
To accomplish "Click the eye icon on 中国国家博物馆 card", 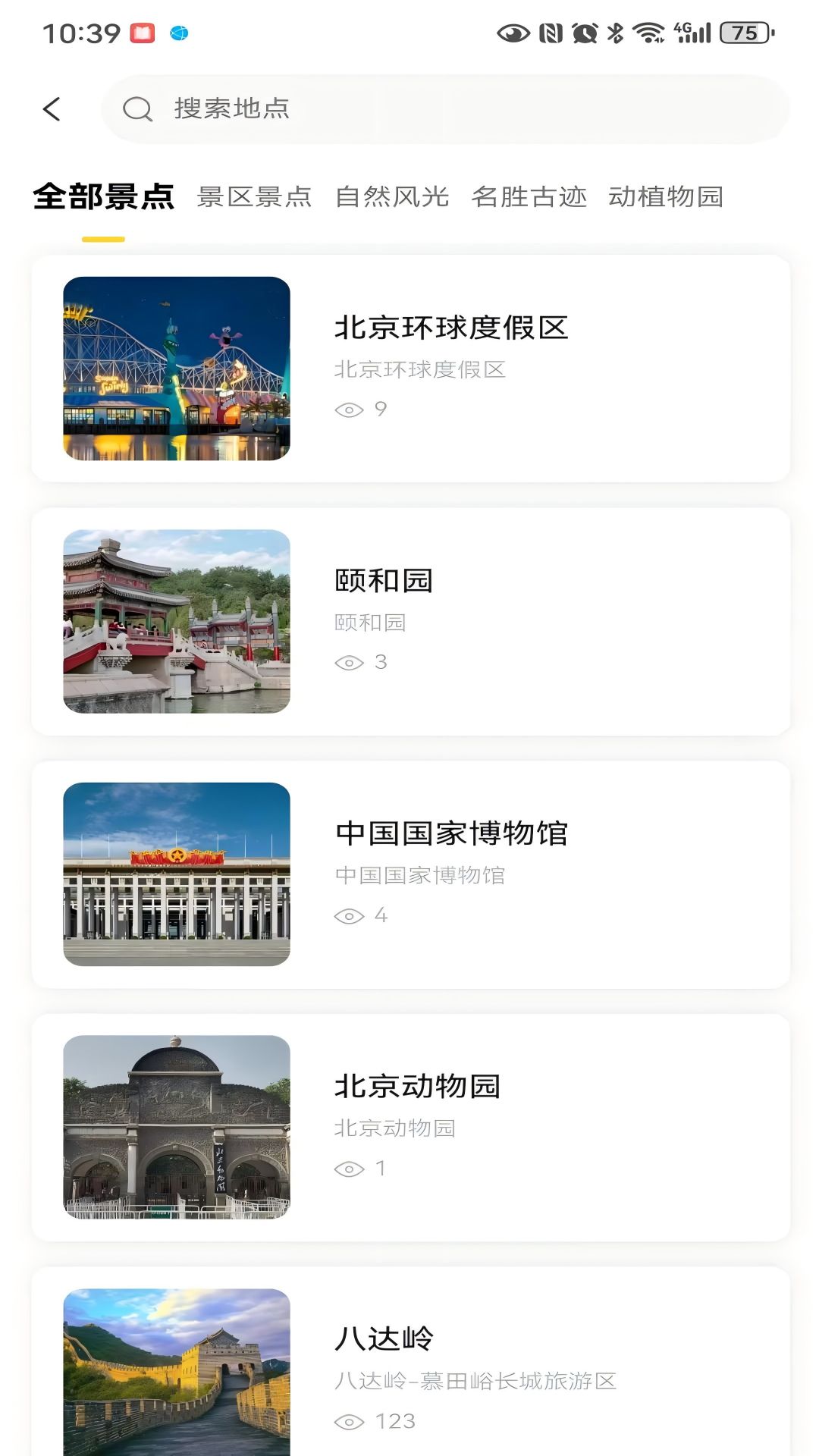I will 349,915.
